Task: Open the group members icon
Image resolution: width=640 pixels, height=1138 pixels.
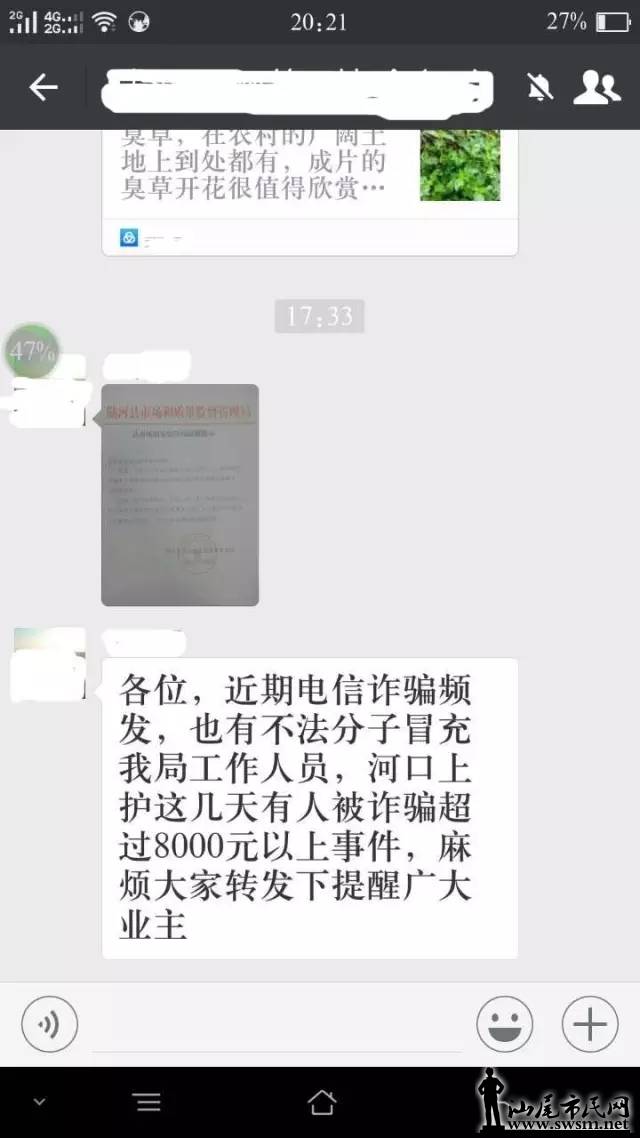Action: coord(596,88)
